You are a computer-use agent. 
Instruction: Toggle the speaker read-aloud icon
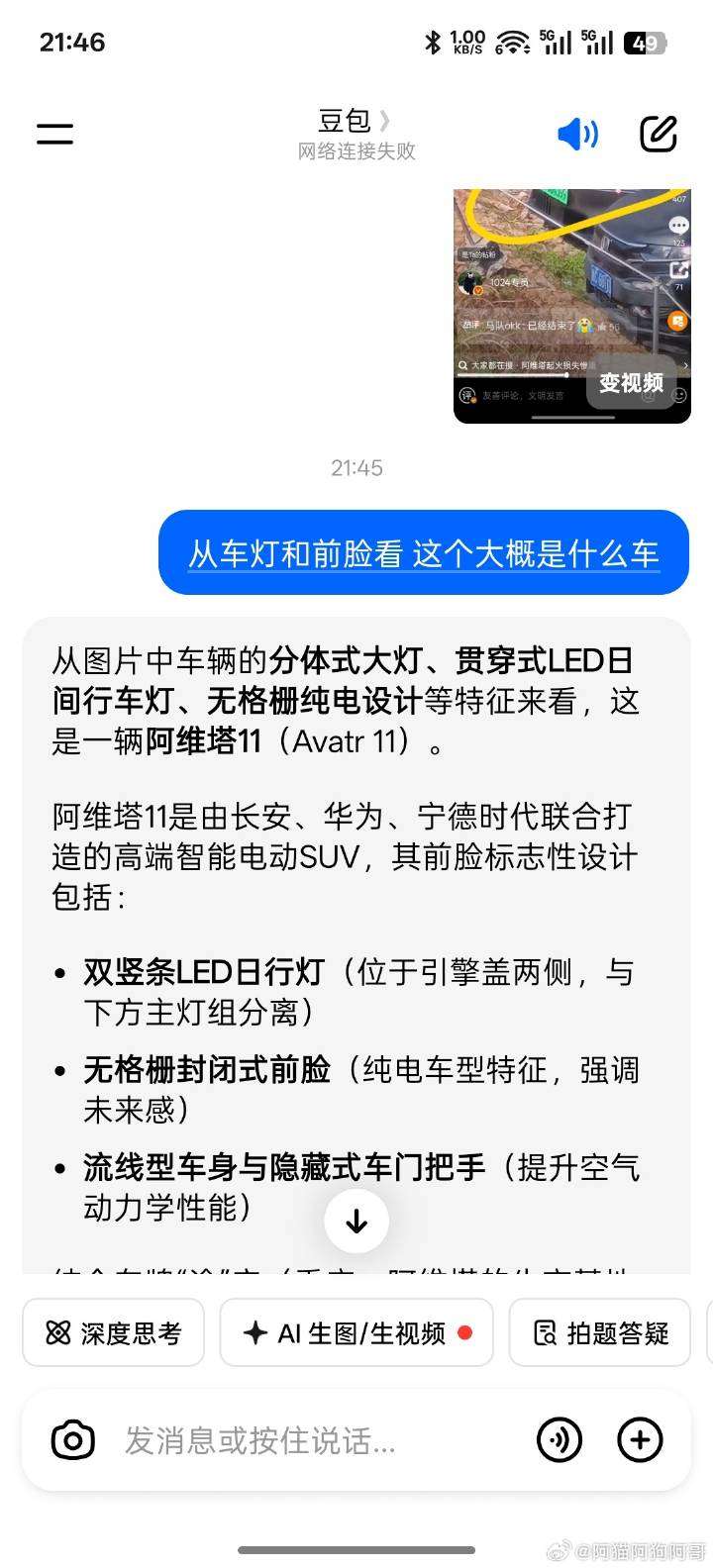(577, 134)
